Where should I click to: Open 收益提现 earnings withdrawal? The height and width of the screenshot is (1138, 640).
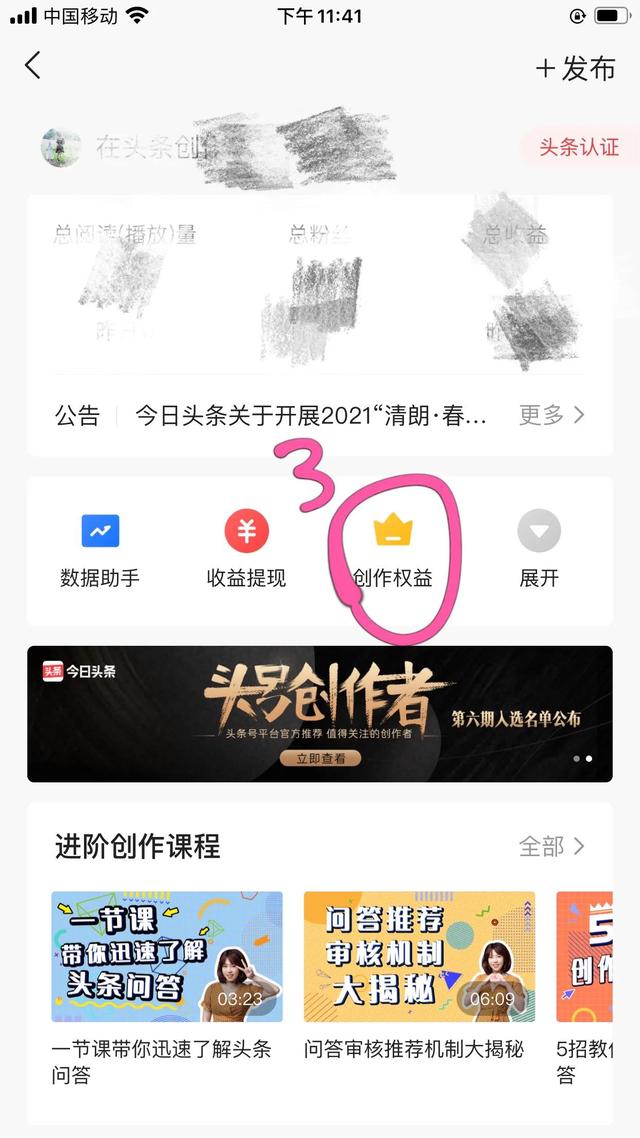(x=246, y=550)
